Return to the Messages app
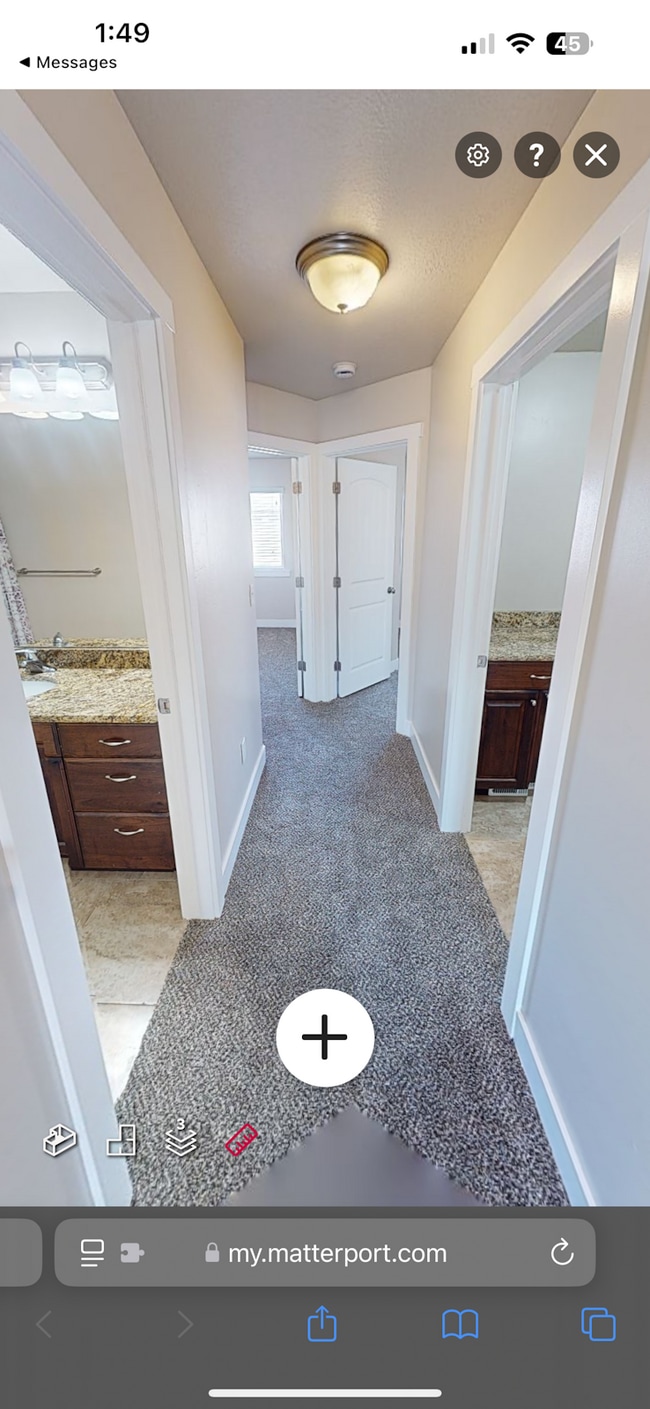650x1409 pixels. click(x=67, y=62)
